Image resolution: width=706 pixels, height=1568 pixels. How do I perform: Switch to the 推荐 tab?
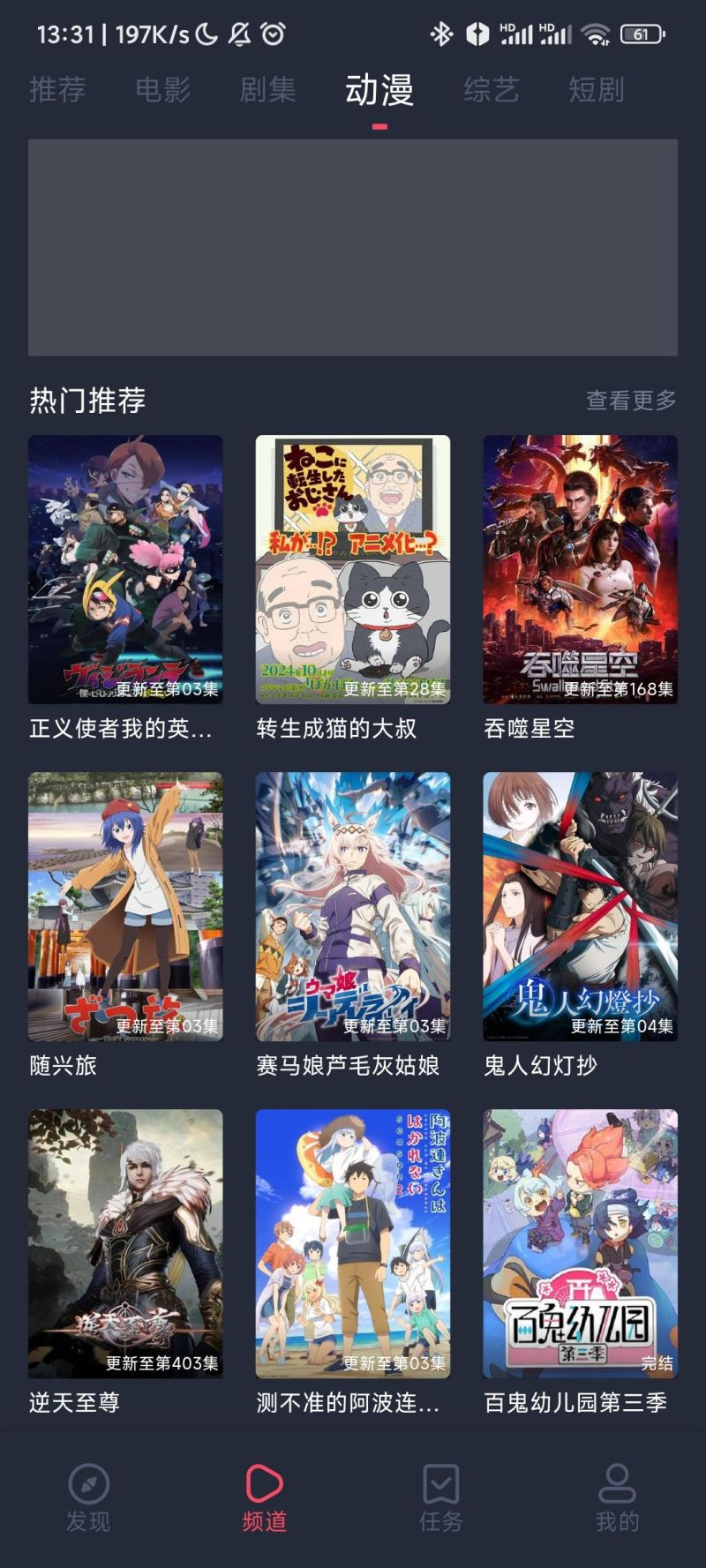pyautogui.click(x=57, y=90)
